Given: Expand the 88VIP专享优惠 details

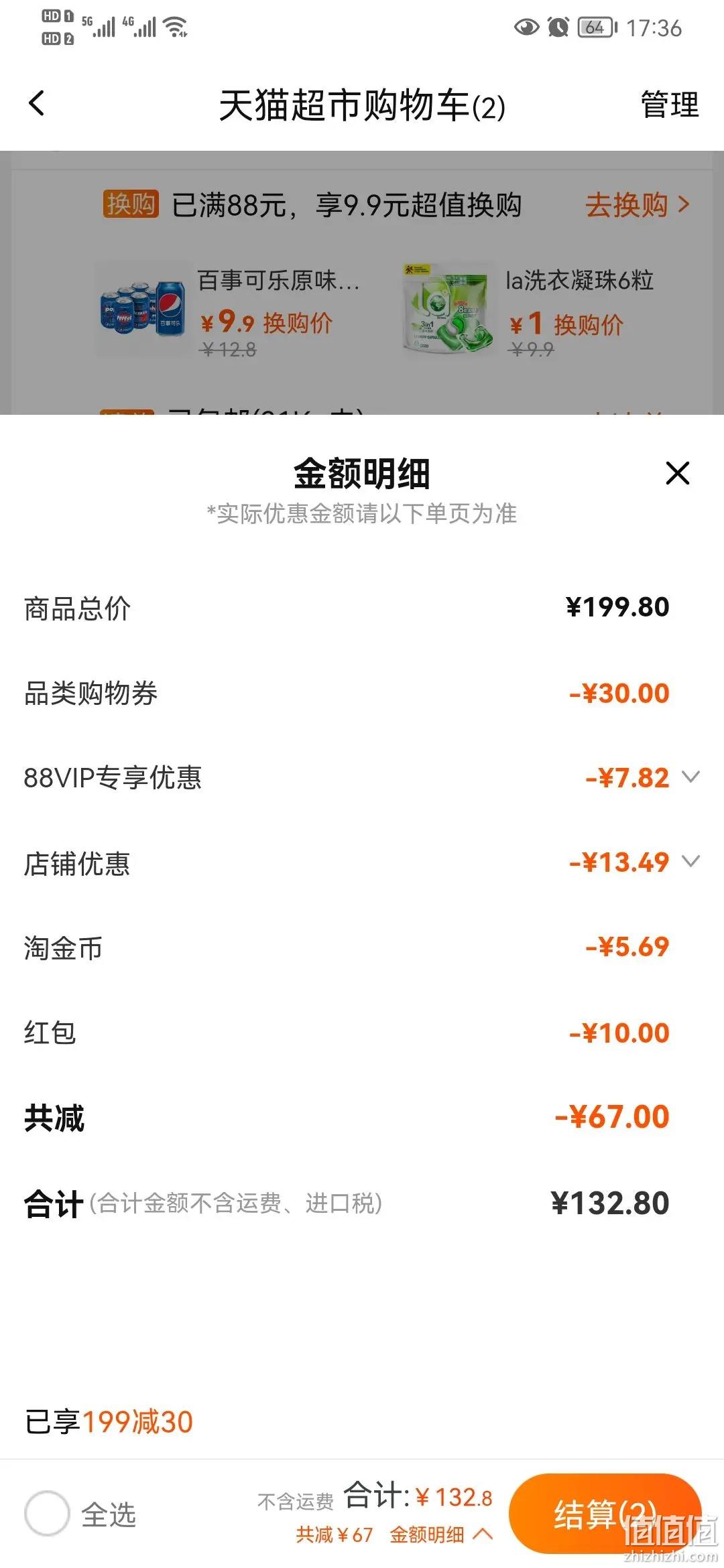Looking at the screenshot, I should click(690, 777).
